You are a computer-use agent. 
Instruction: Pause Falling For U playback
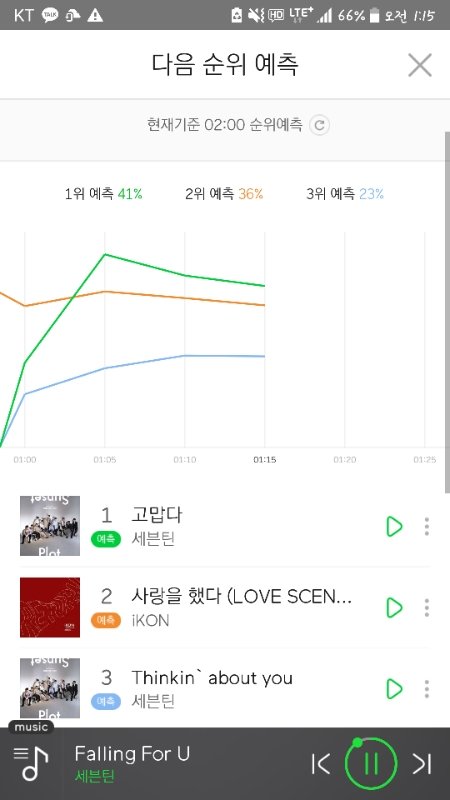click(371, 764)
